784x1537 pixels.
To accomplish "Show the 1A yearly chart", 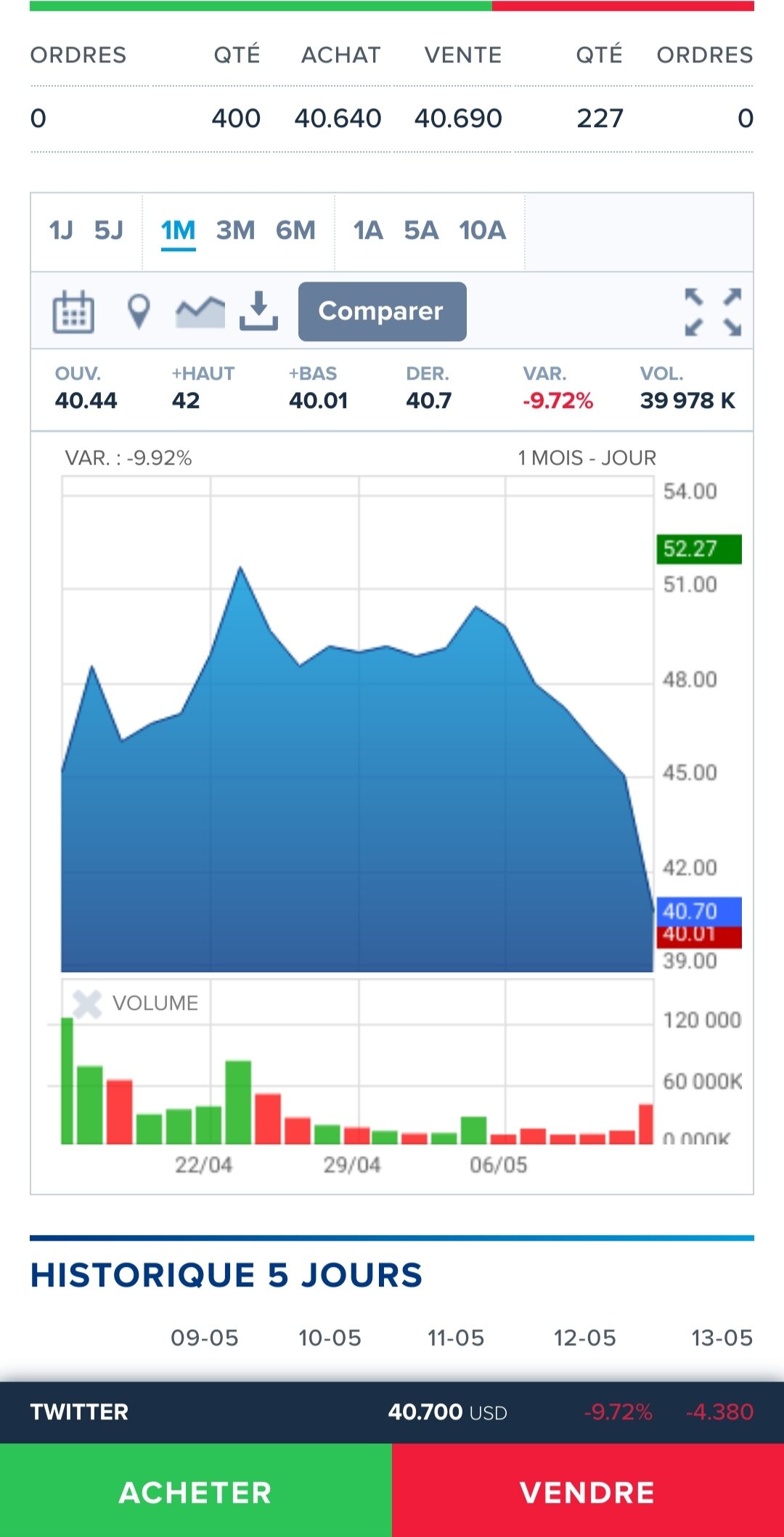I will pyautogui.click(x=367, y=231).
